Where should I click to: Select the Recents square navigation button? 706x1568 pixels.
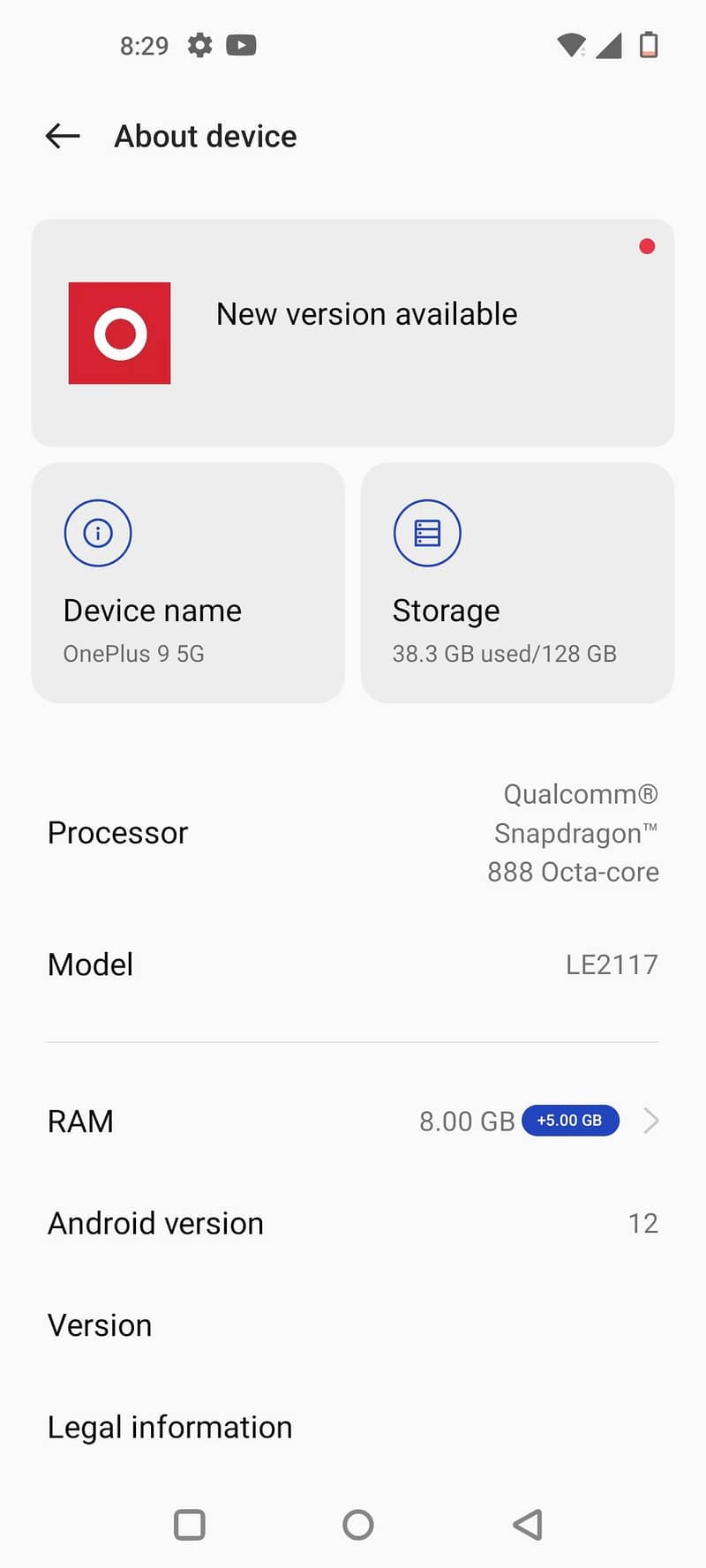189,1524
